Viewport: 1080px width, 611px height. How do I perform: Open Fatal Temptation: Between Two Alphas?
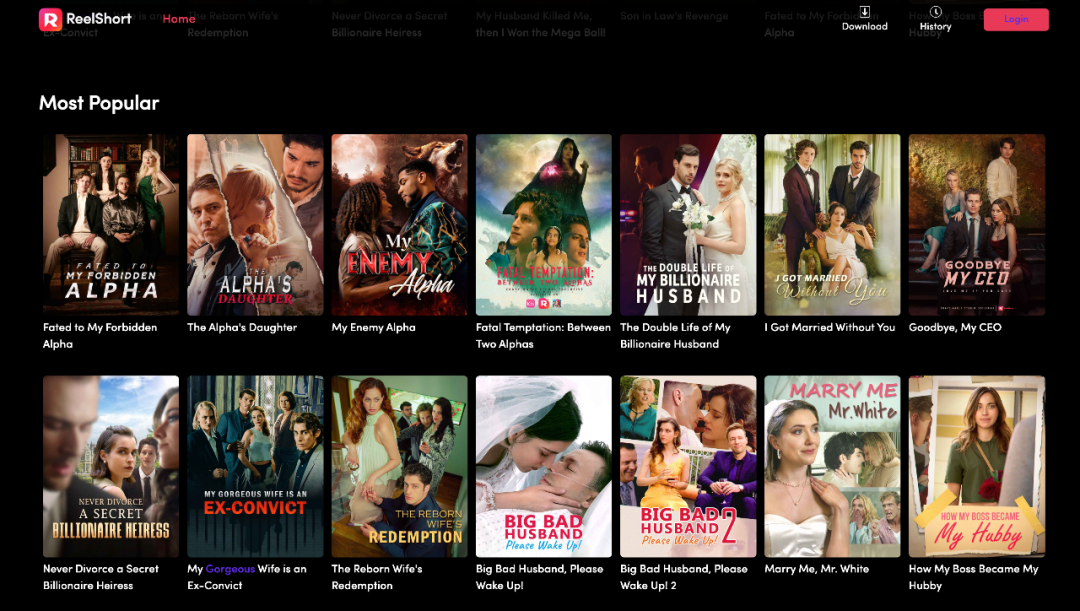click(x=543, y=225)
